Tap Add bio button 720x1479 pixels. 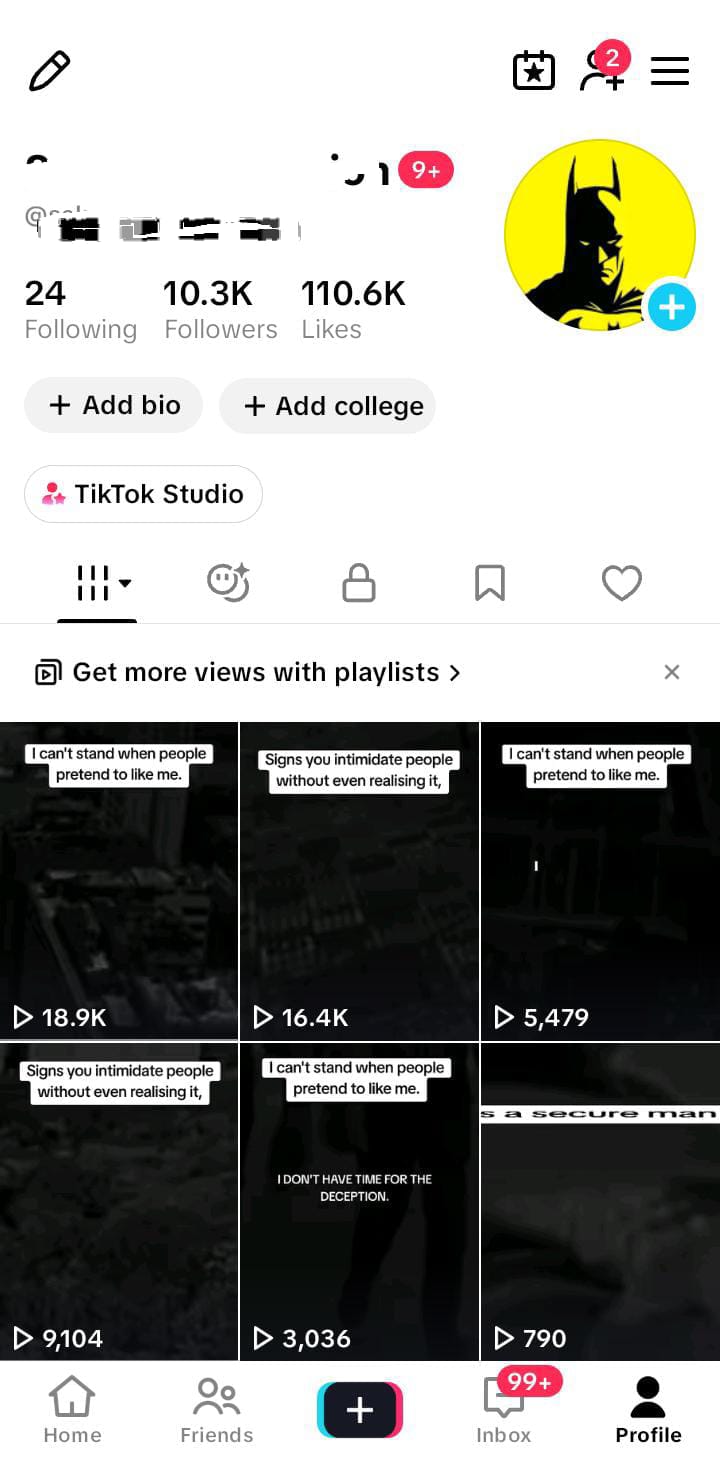tap(113, 405)
